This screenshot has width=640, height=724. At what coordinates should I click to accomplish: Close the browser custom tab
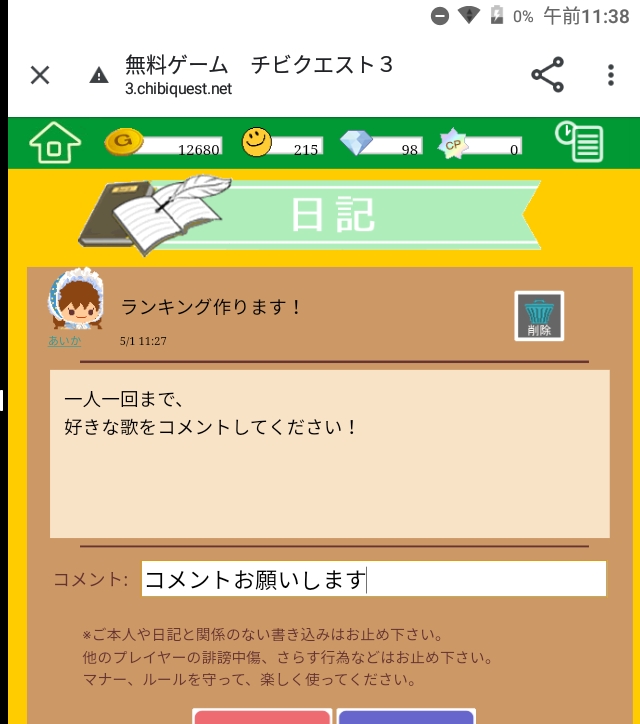pos(40,75)
